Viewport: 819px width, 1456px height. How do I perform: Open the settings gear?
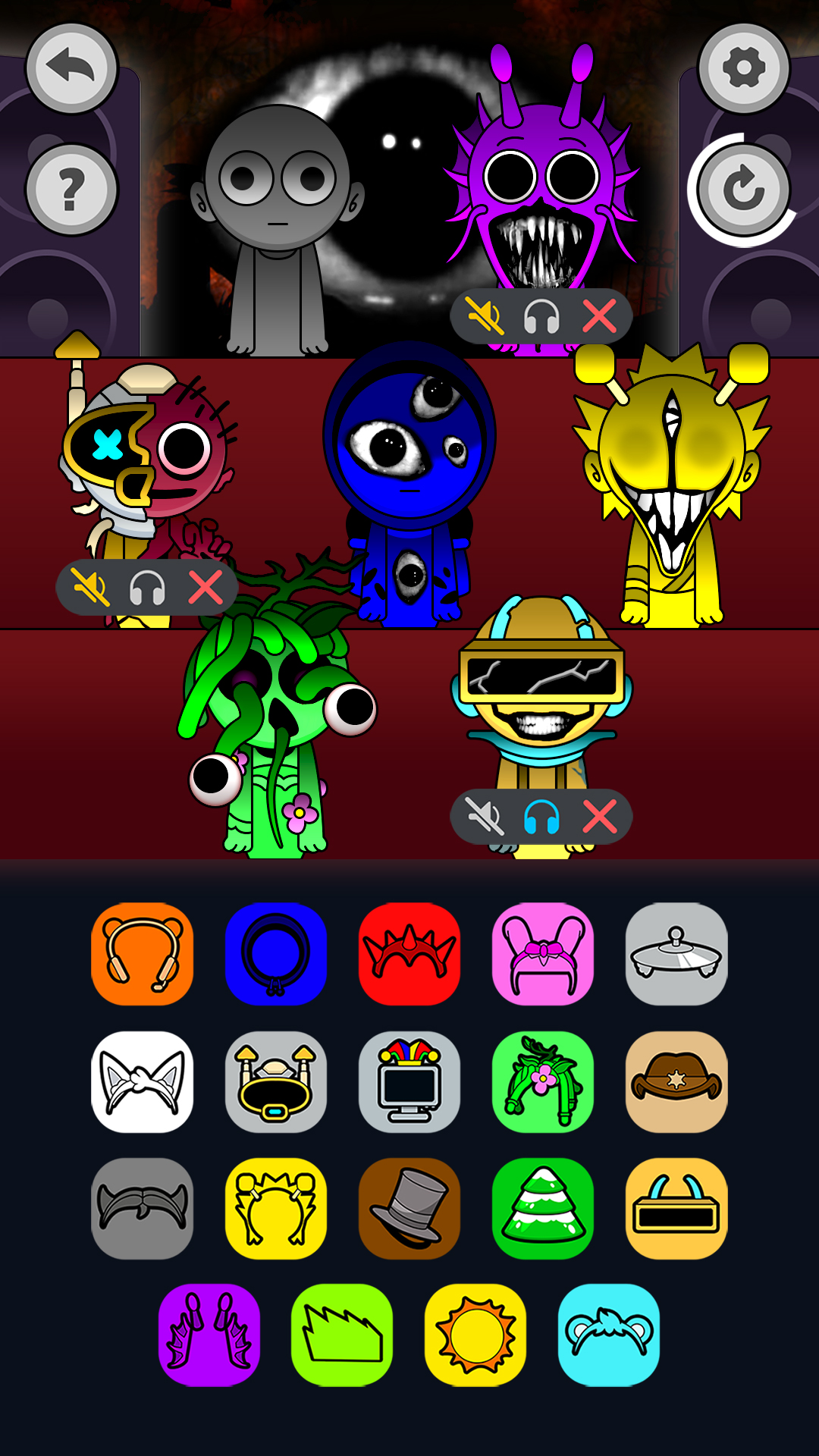click(743, 68)
